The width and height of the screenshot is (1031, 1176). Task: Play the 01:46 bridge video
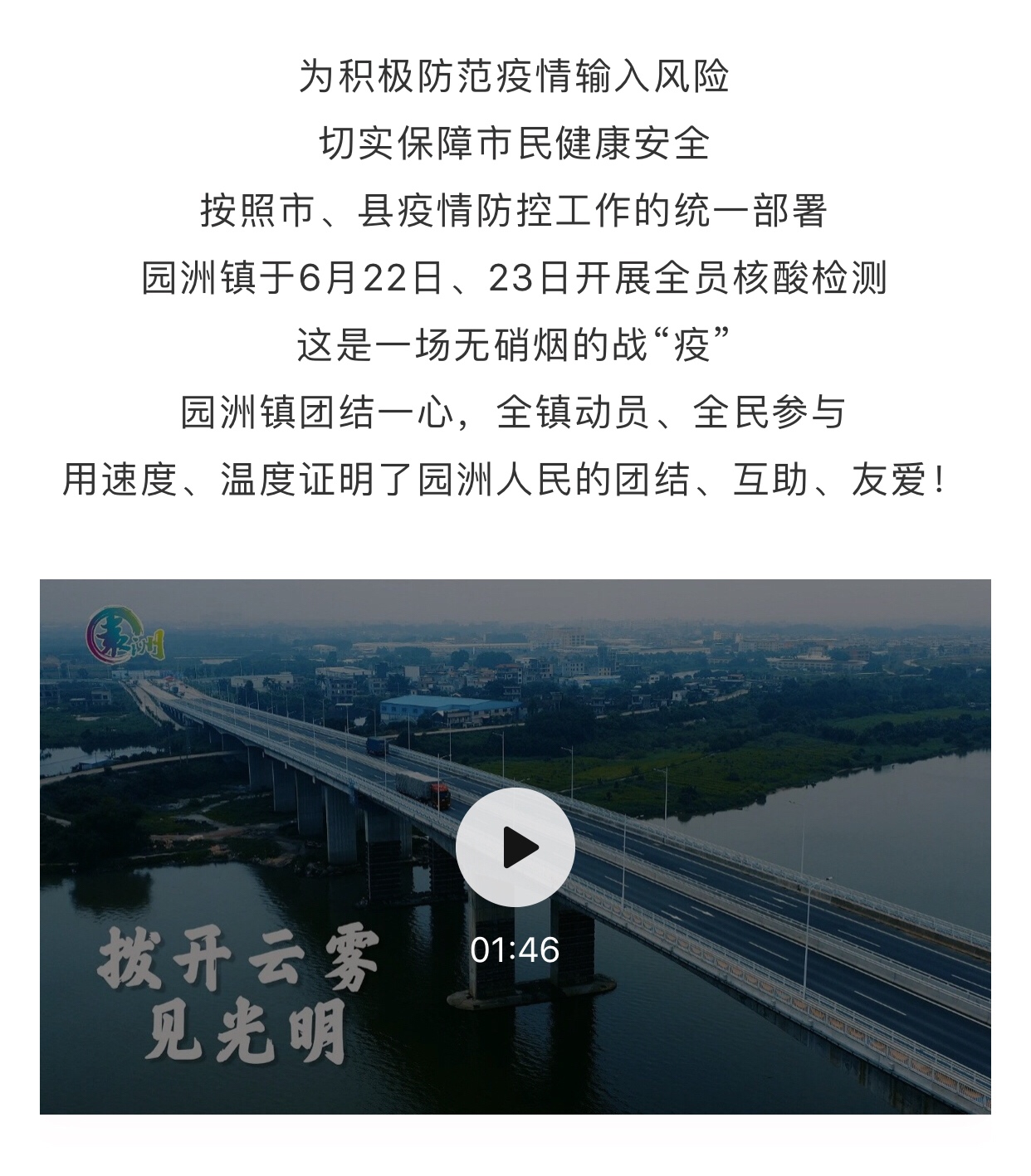pos(515,847)
